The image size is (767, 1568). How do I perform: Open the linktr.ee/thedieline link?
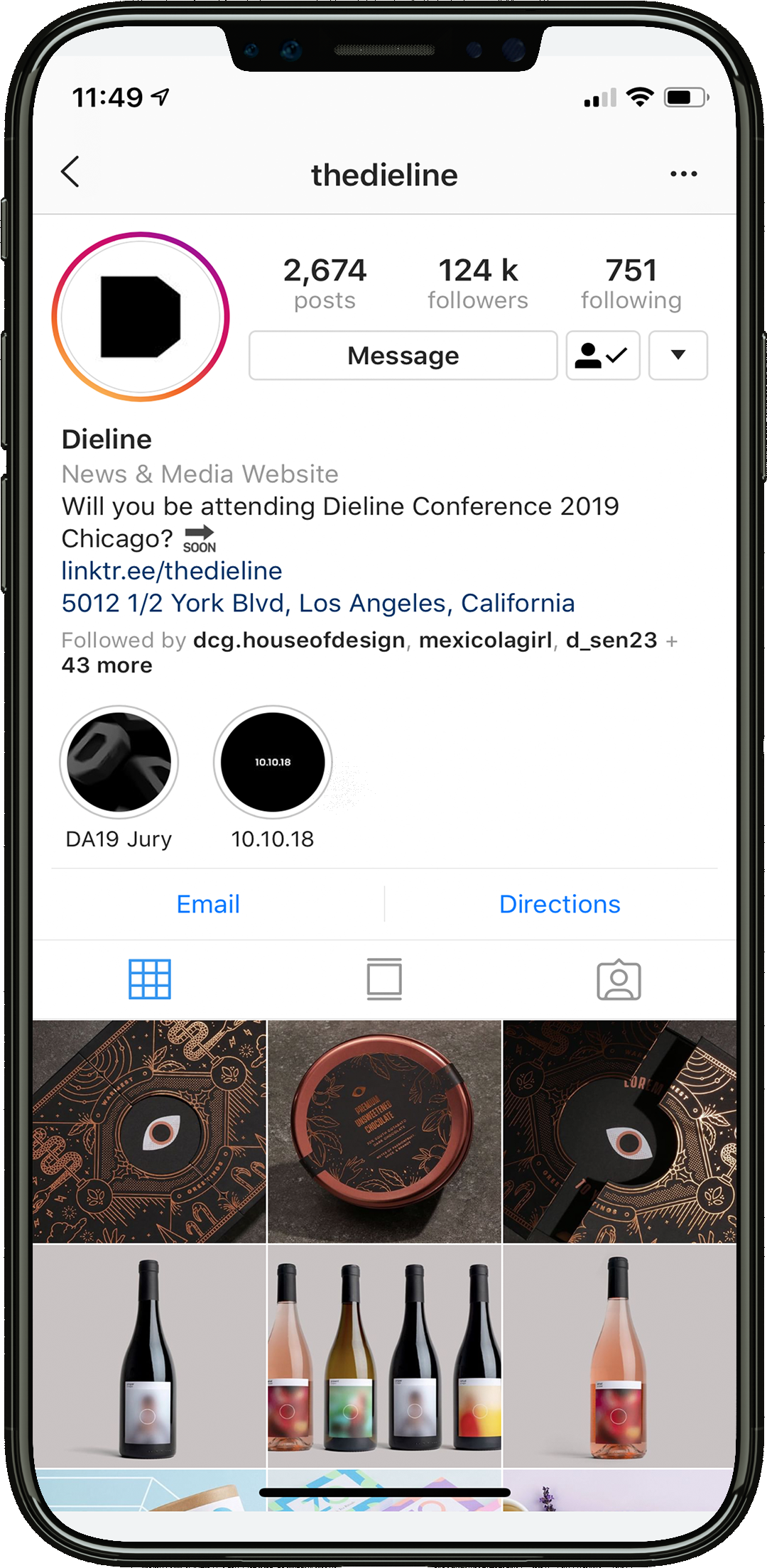coord(172,571)
